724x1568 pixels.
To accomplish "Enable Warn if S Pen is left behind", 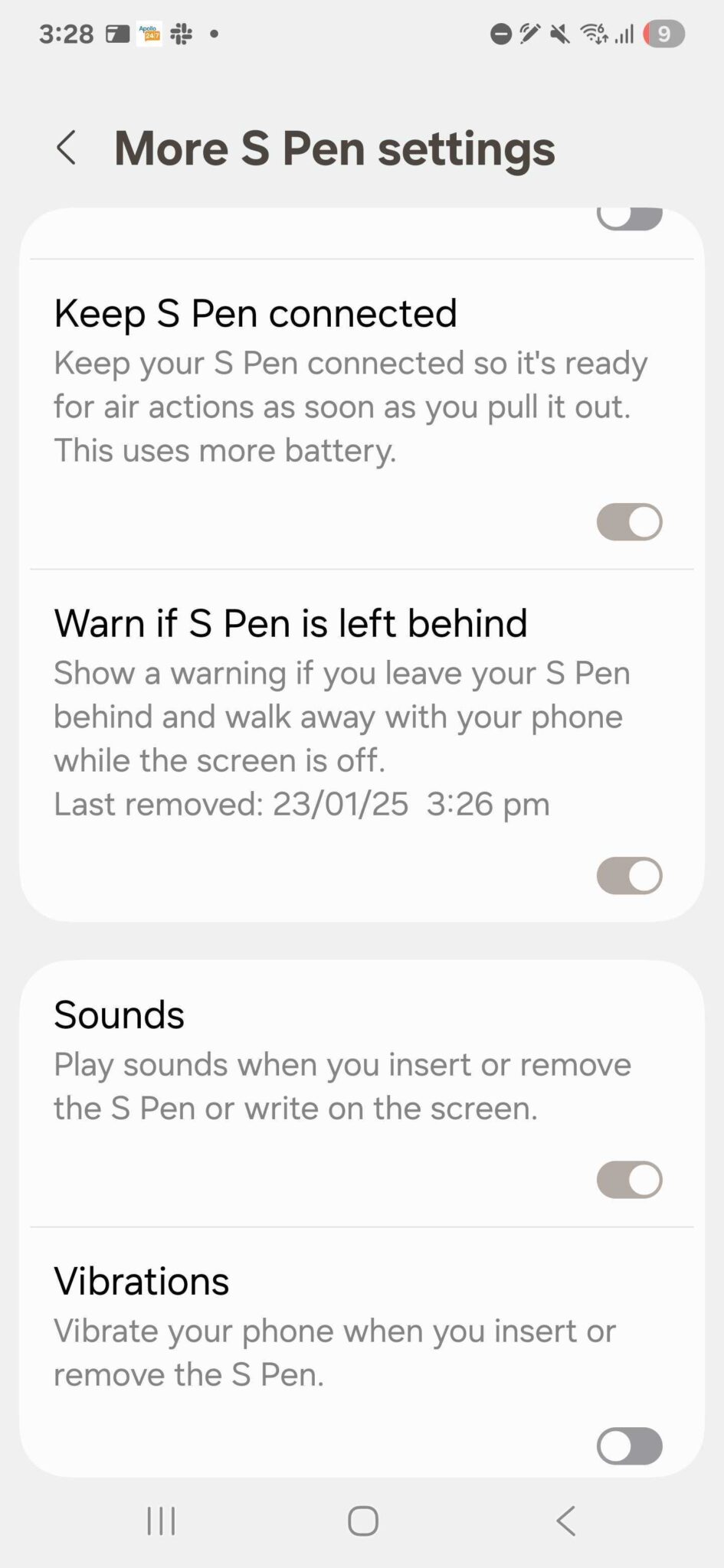I will click(x=629, y=875).
